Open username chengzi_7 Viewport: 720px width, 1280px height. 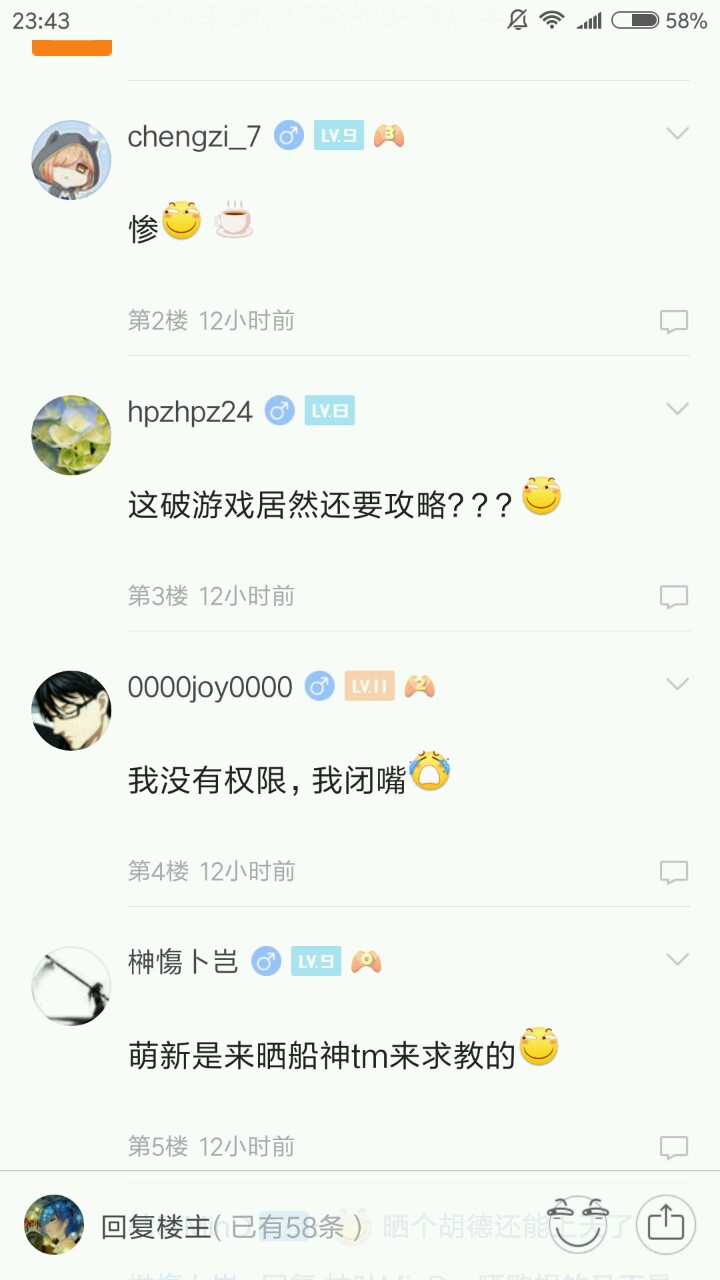point(194,136)
